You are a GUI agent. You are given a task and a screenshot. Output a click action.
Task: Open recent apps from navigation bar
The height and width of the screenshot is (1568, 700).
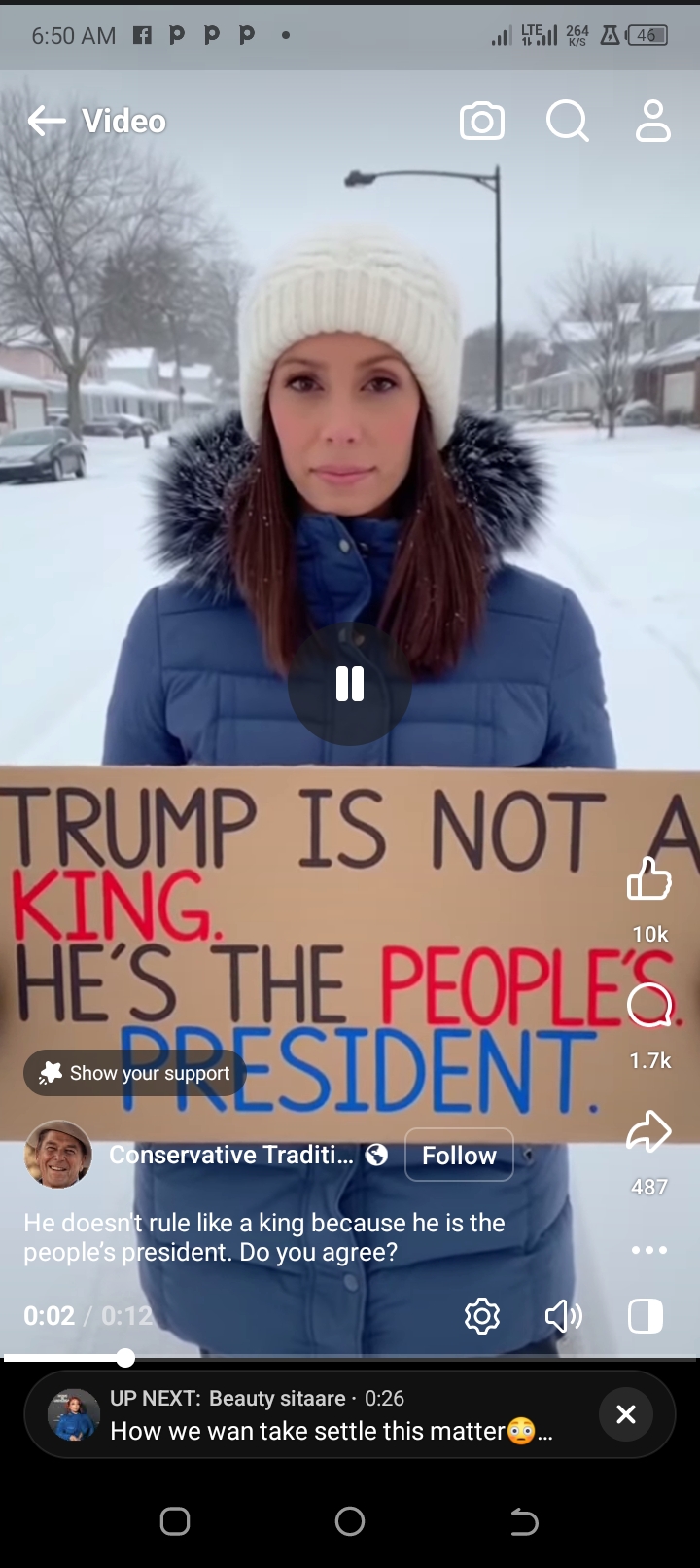tap(175, 1521)
